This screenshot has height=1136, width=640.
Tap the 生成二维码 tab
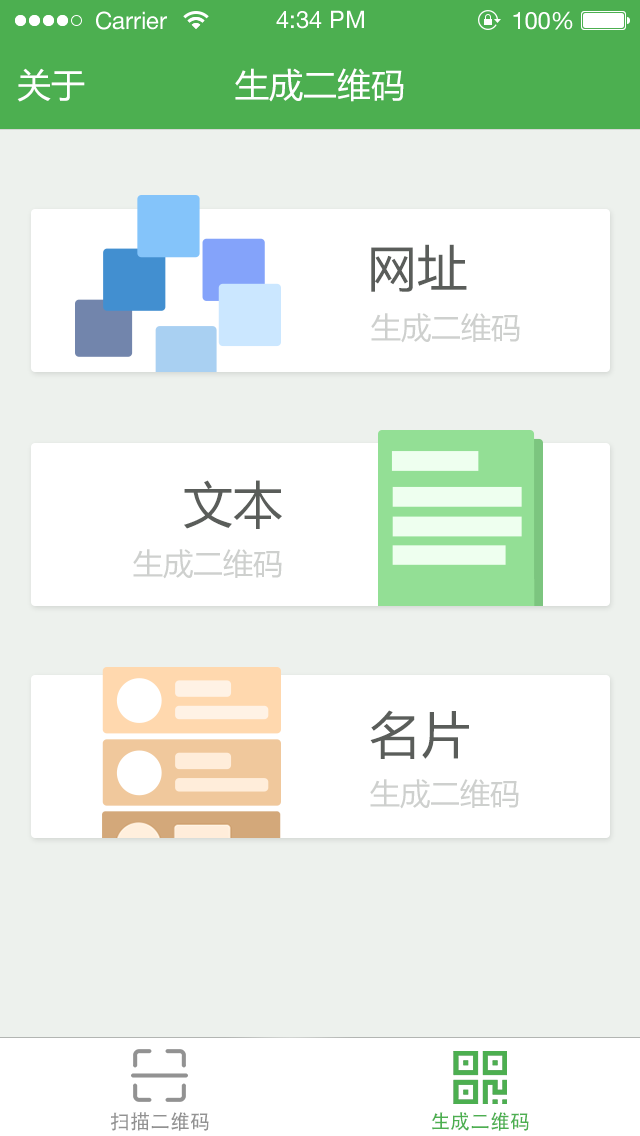480,1089
